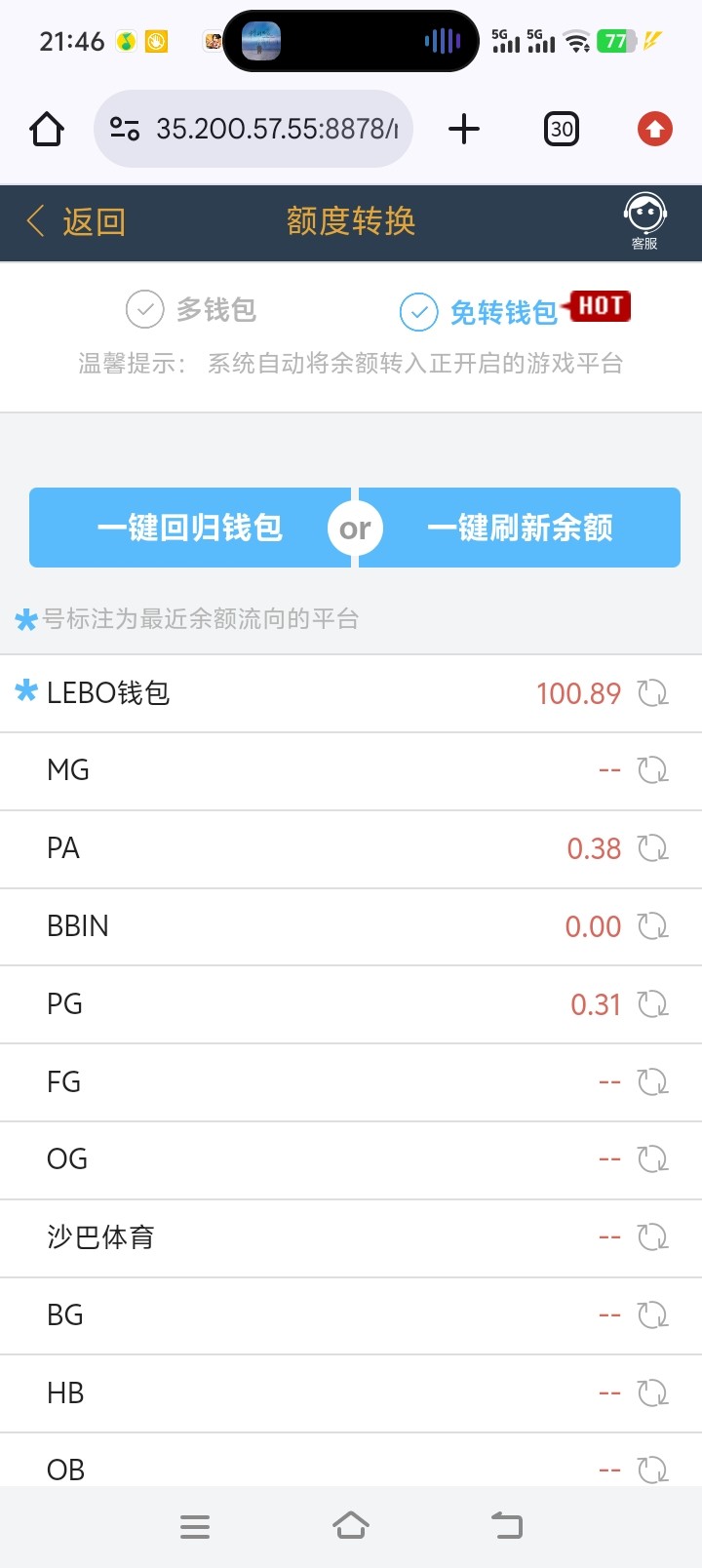
Task: Select the check circle next to 免转钱包
Action: [x=419, y=312]
